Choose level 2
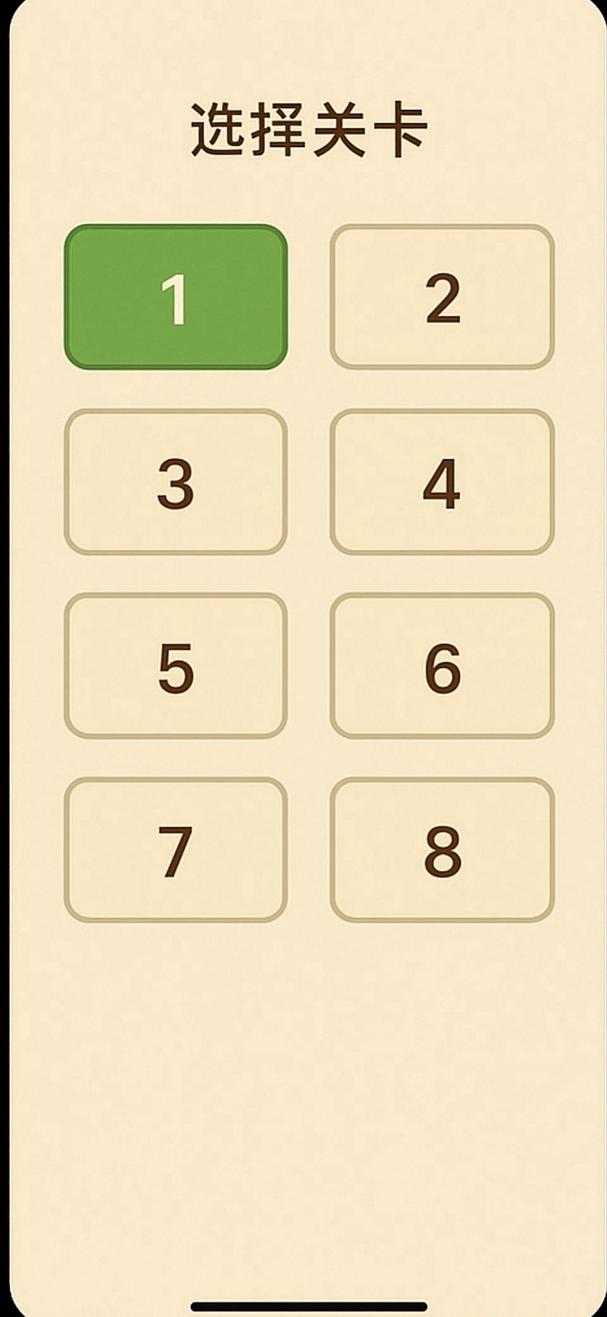607x1317 pixels. [x=442, y=297]
